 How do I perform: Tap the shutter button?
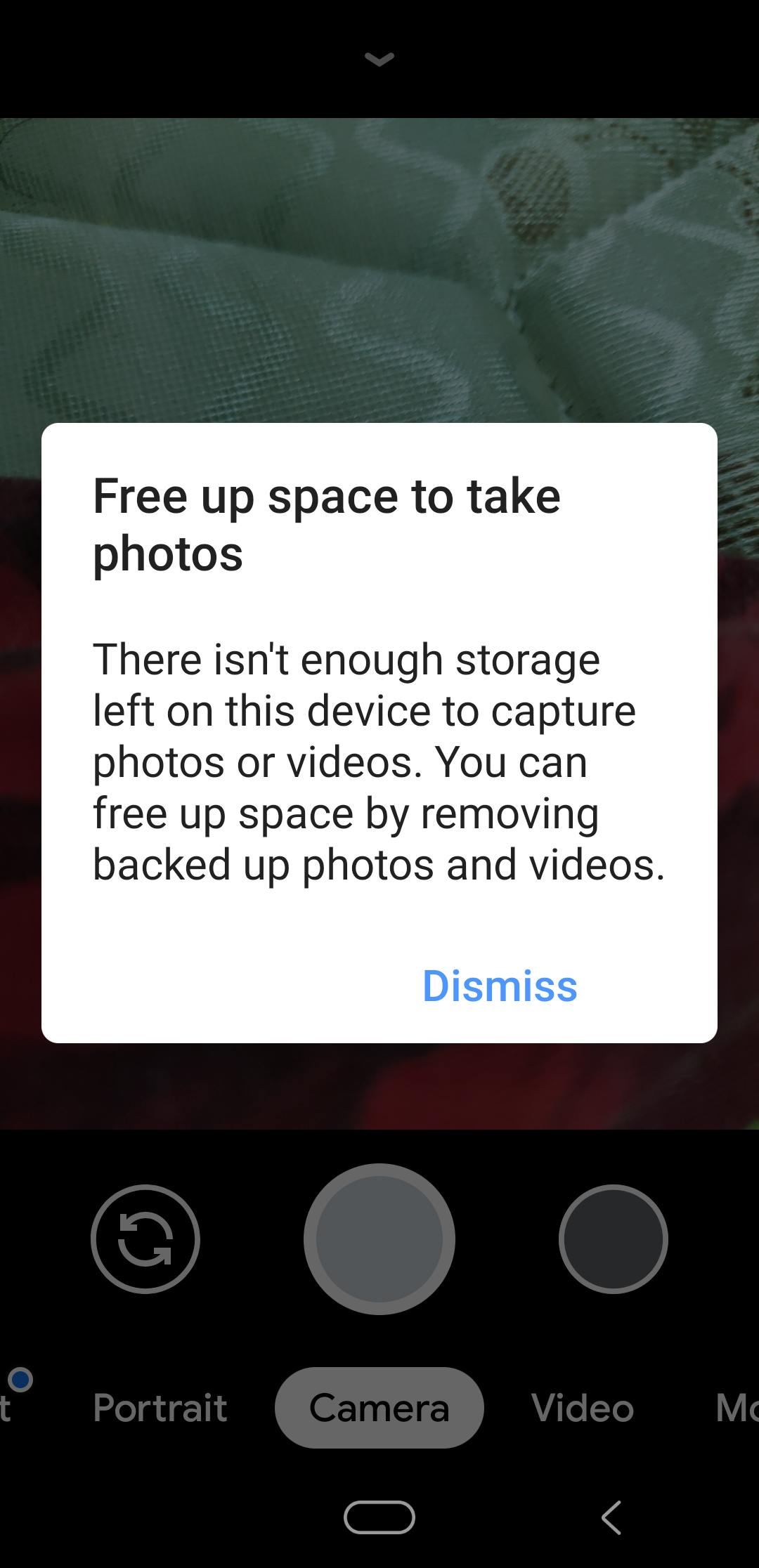coord(379,1239)
